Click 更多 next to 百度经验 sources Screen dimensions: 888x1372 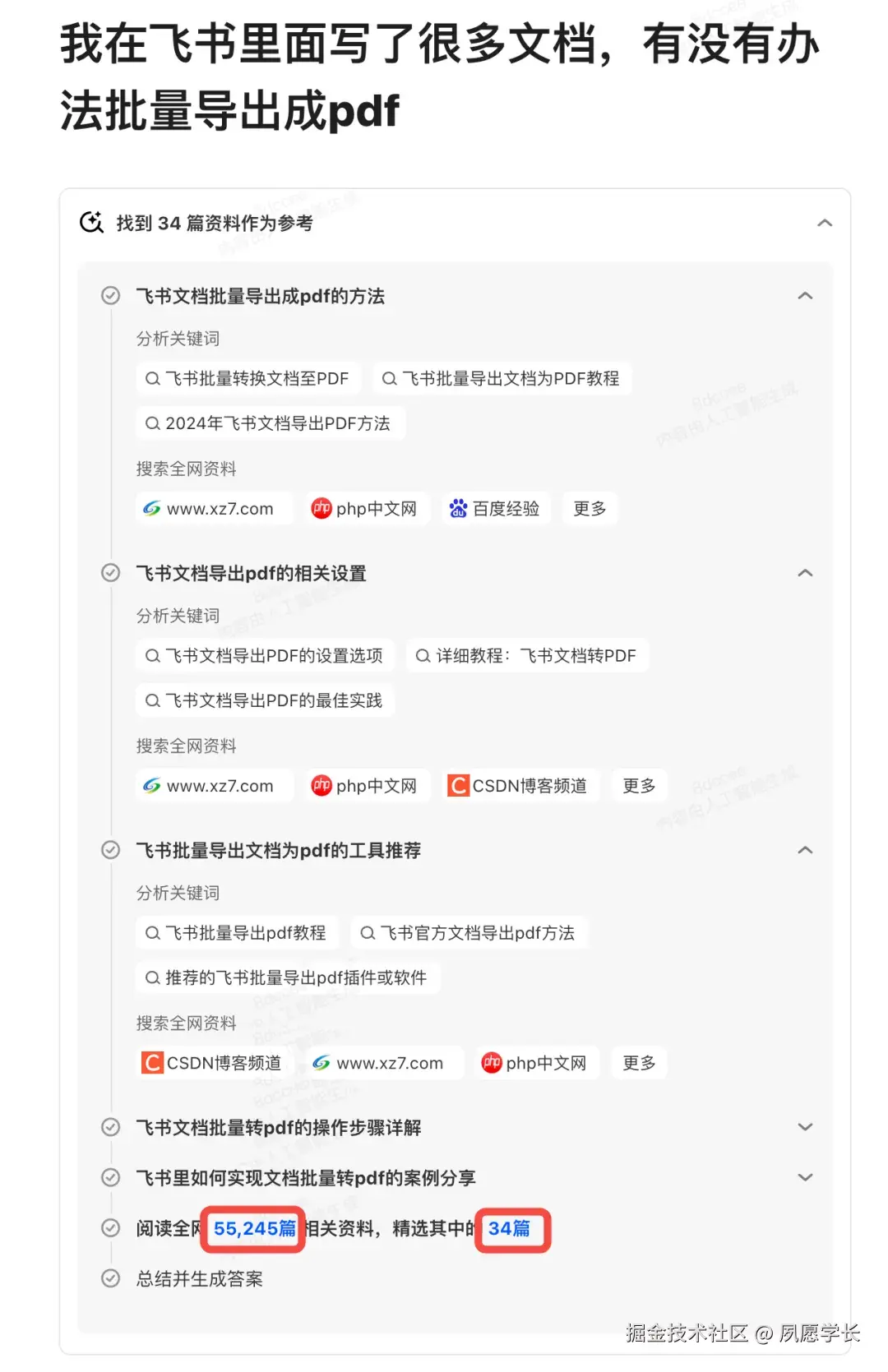[590, 508]
